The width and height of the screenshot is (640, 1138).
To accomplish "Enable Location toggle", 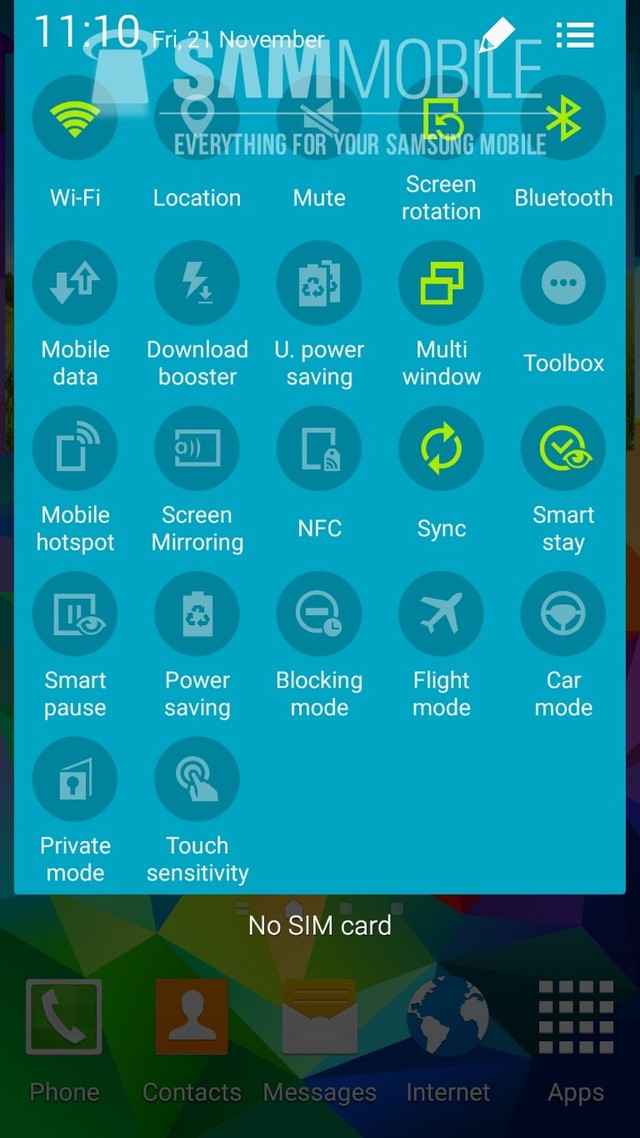I will (197, 118).
